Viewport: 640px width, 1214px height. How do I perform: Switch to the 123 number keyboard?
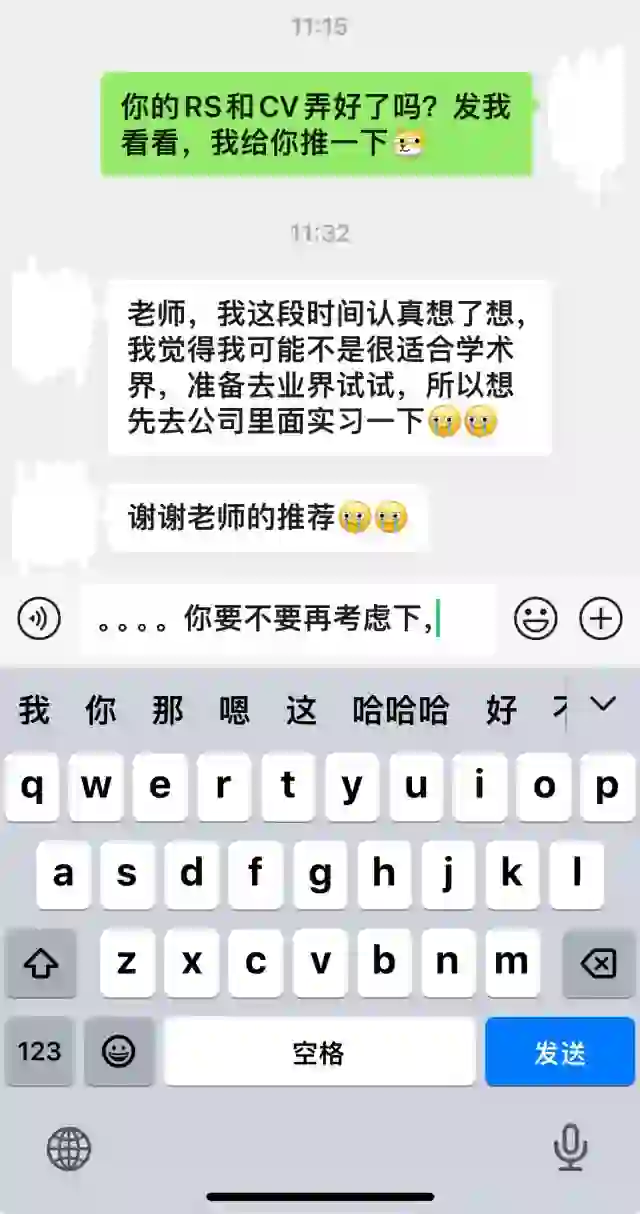click(40, 1052)
